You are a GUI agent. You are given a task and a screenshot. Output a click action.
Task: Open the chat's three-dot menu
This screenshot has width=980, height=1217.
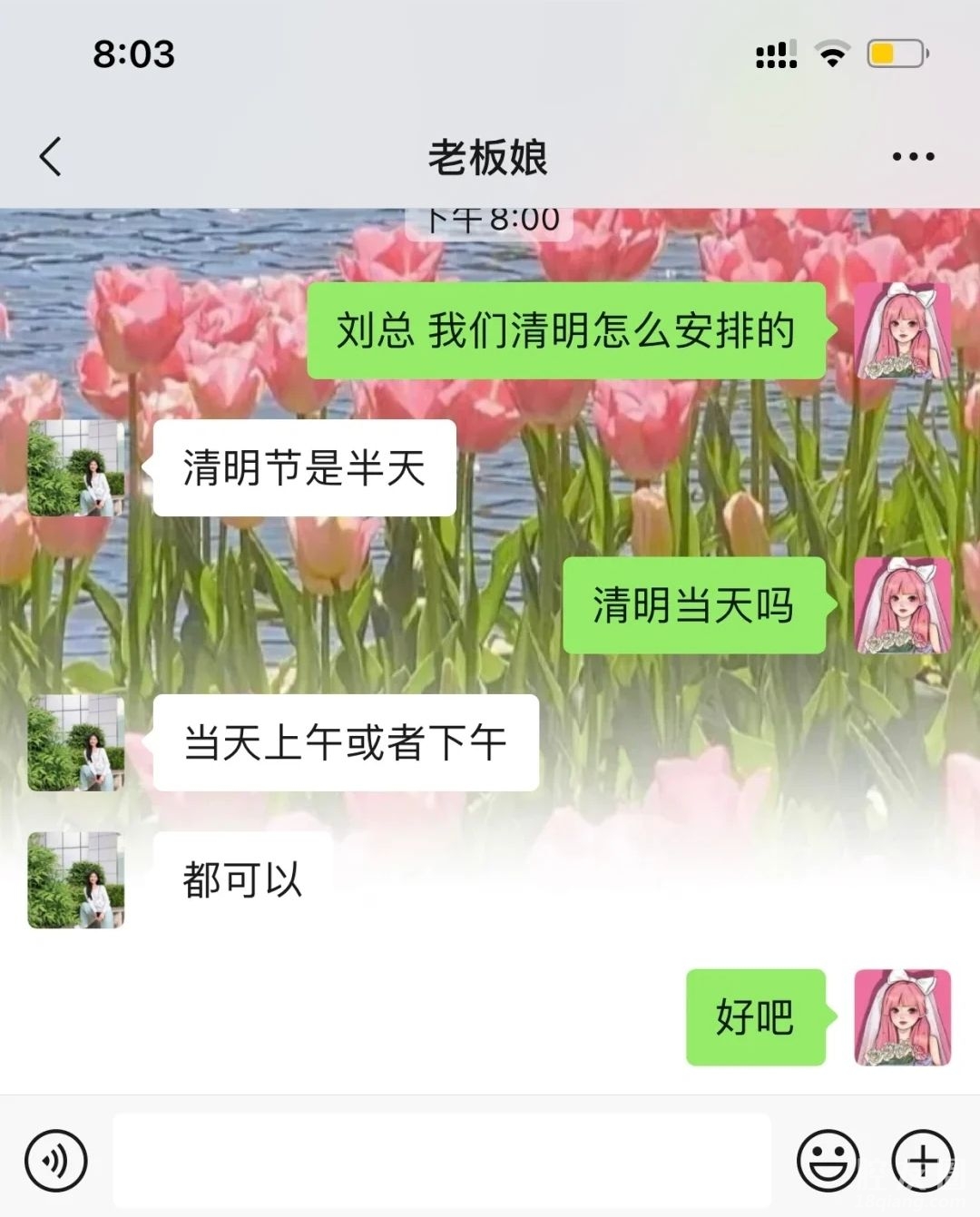[x=912, y=157]
